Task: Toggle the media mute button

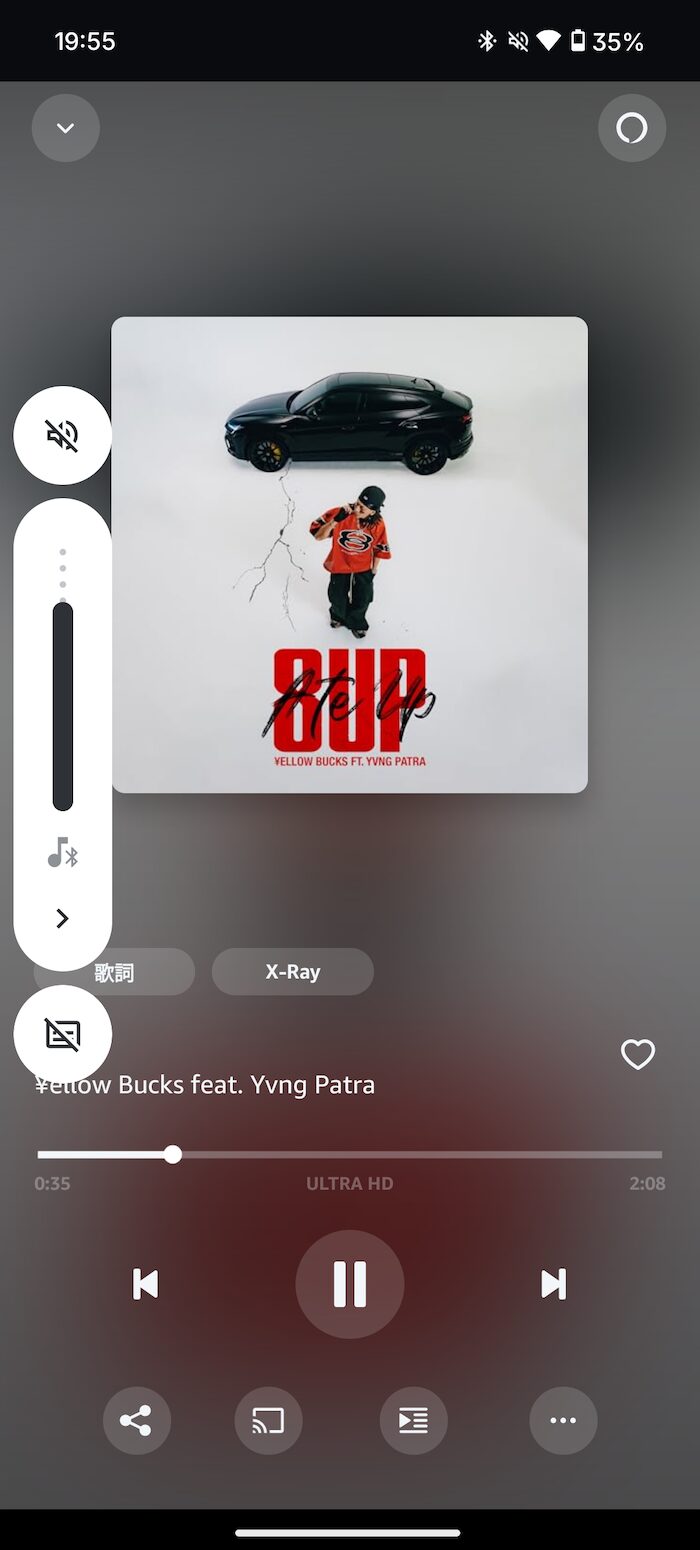Action: [x=62, y=435]
